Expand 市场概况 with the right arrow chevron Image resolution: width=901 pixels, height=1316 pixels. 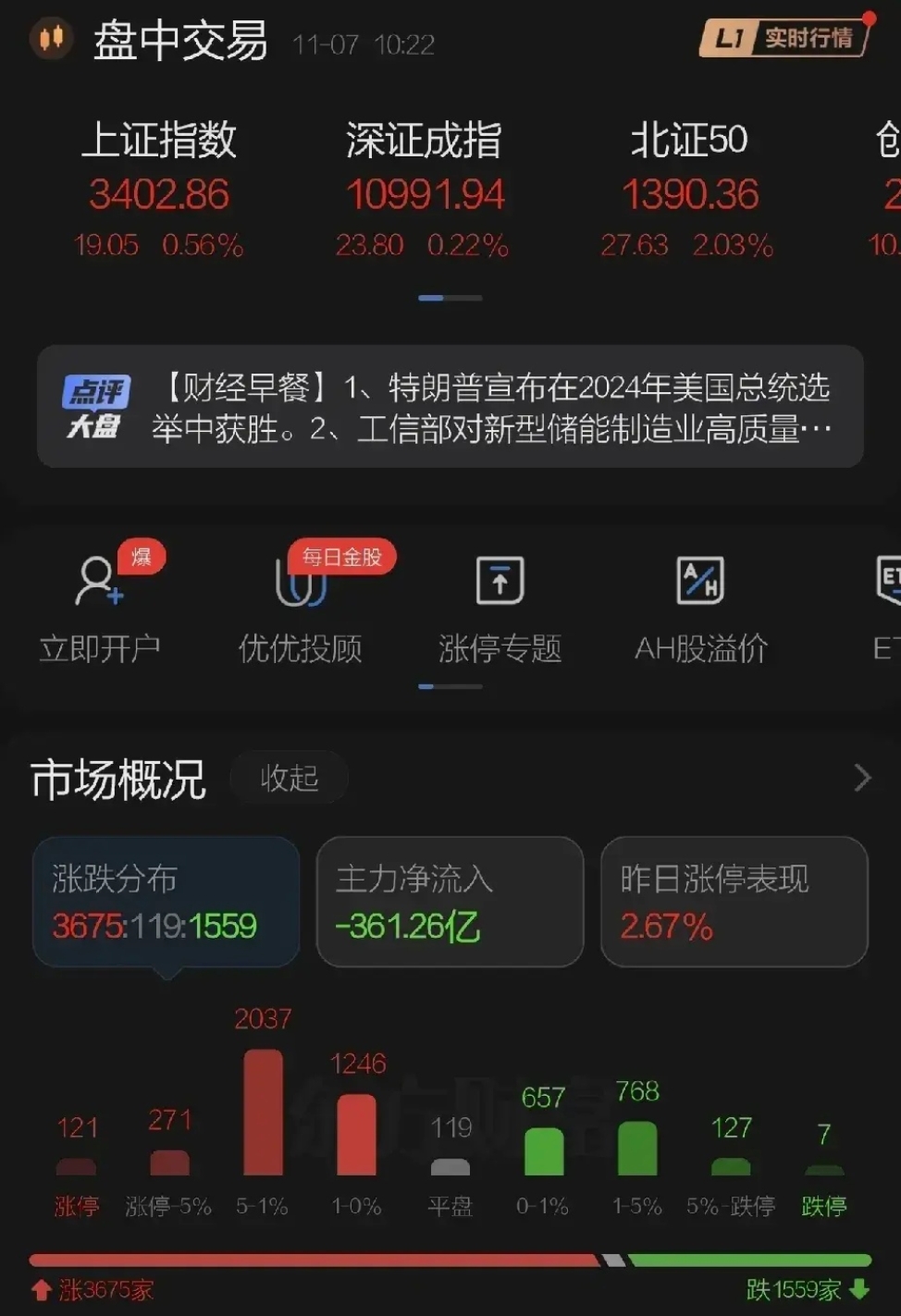click(x=861, y=777)
